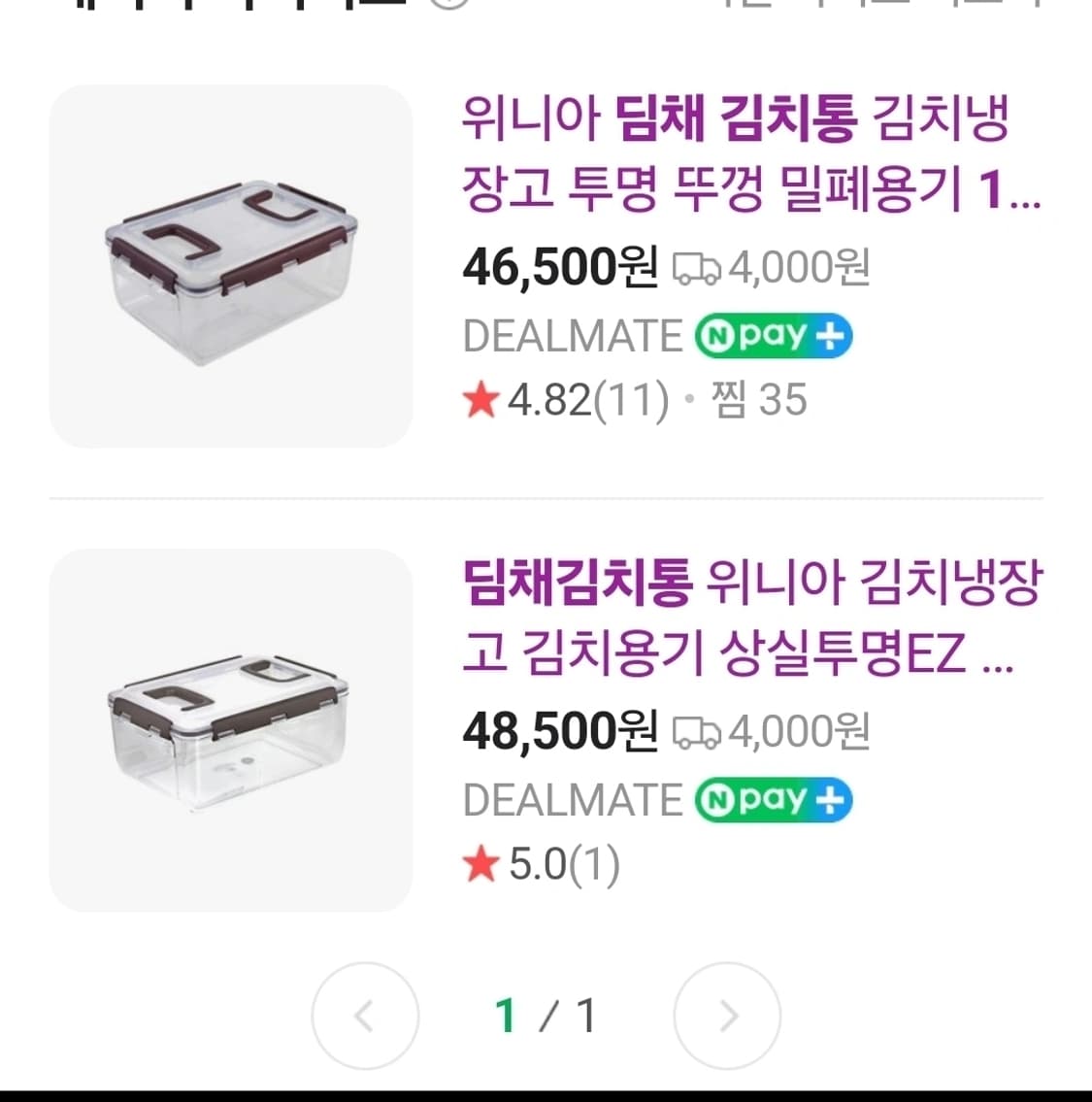Open the second kimchi container product thumbnail
Screen dimensions: 1092x1102
point(230,731)
